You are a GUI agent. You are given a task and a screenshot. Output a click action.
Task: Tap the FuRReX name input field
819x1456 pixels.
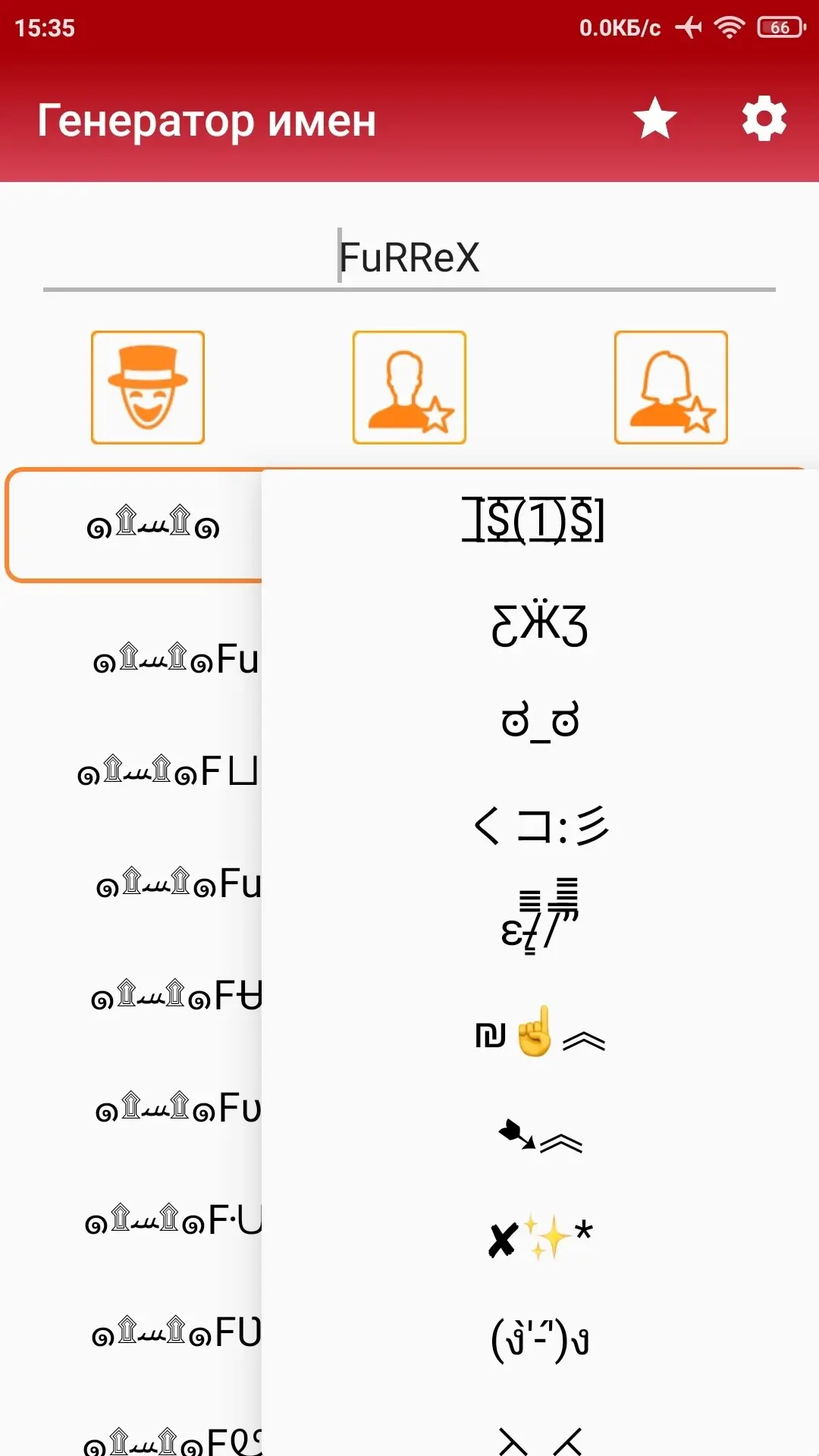point(409,258)
